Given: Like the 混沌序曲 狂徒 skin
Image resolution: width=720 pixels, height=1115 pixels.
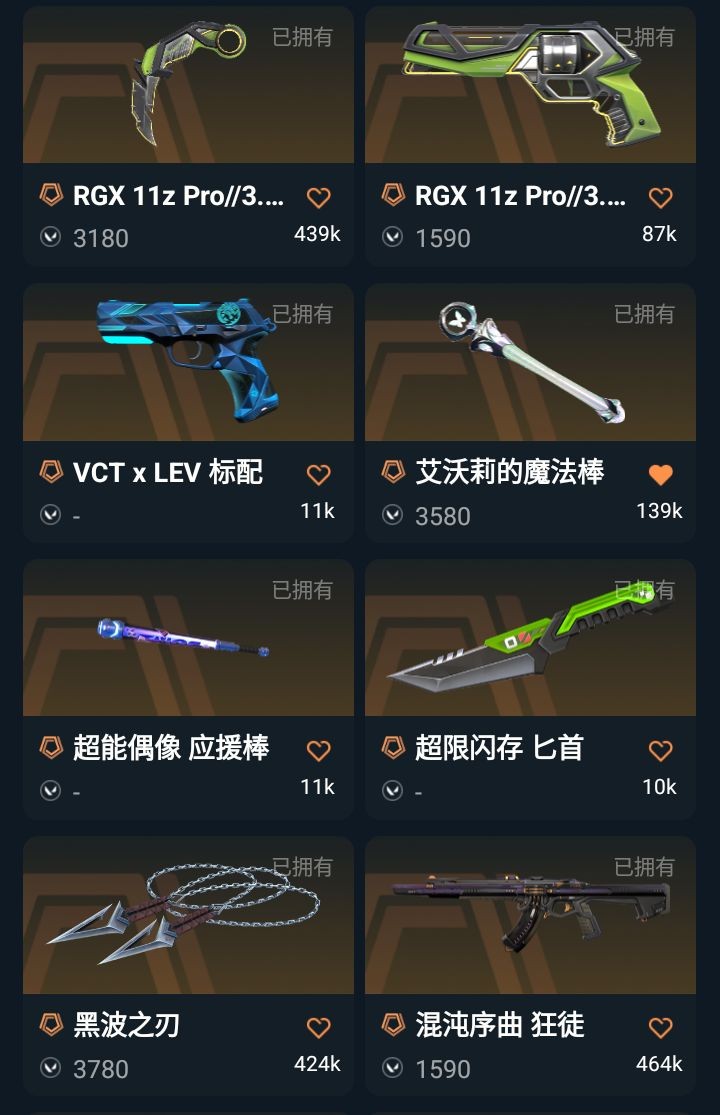Looking at the screenshot, I should 660,1027.
